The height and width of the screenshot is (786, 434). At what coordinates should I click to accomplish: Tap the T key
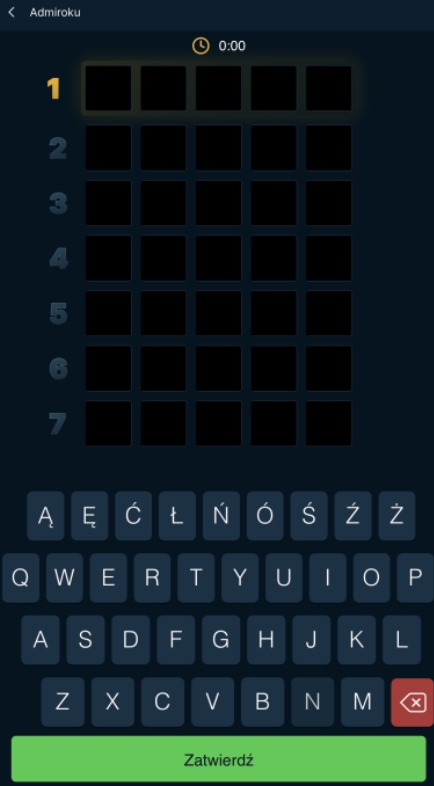(196, 577)
